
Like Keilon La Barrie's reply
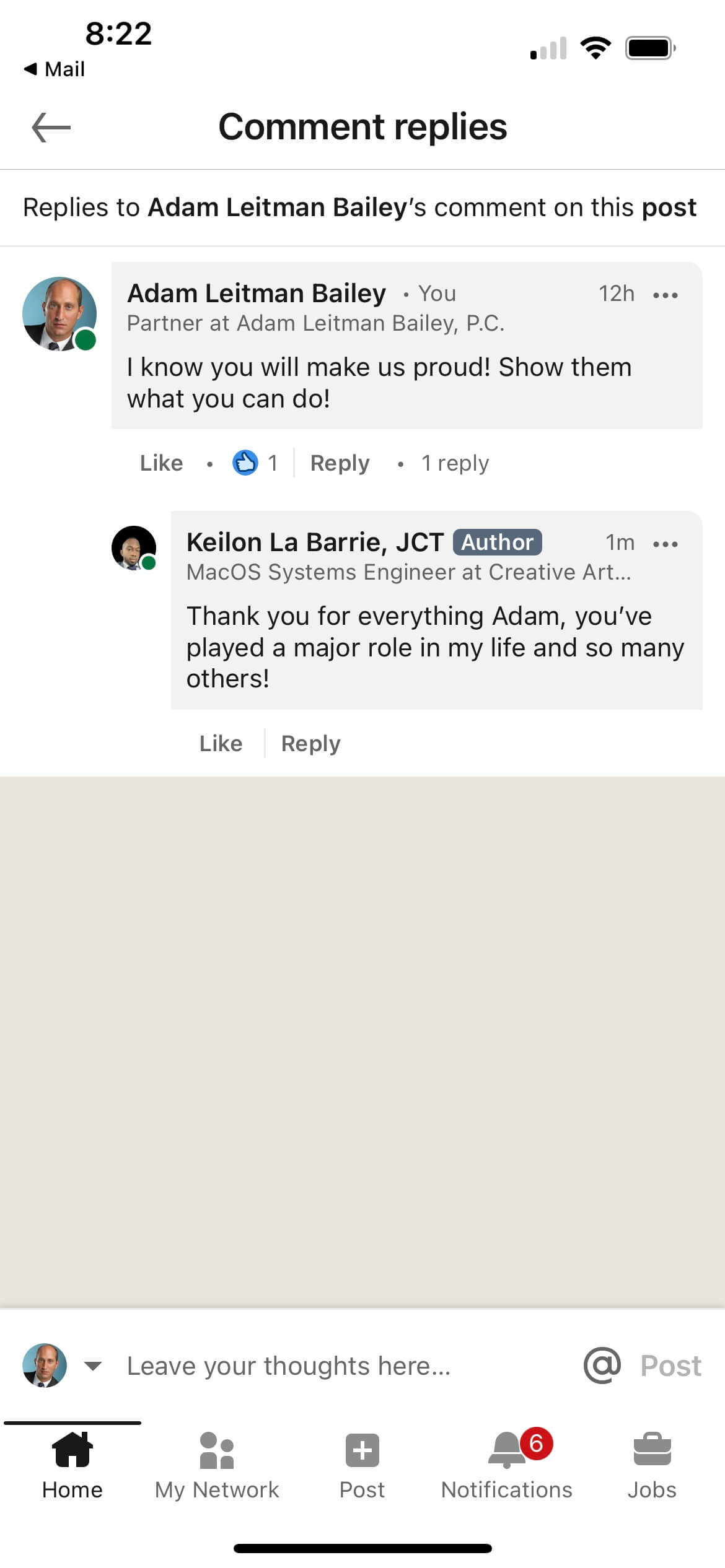pyautogui.click(x=221, y=743)
